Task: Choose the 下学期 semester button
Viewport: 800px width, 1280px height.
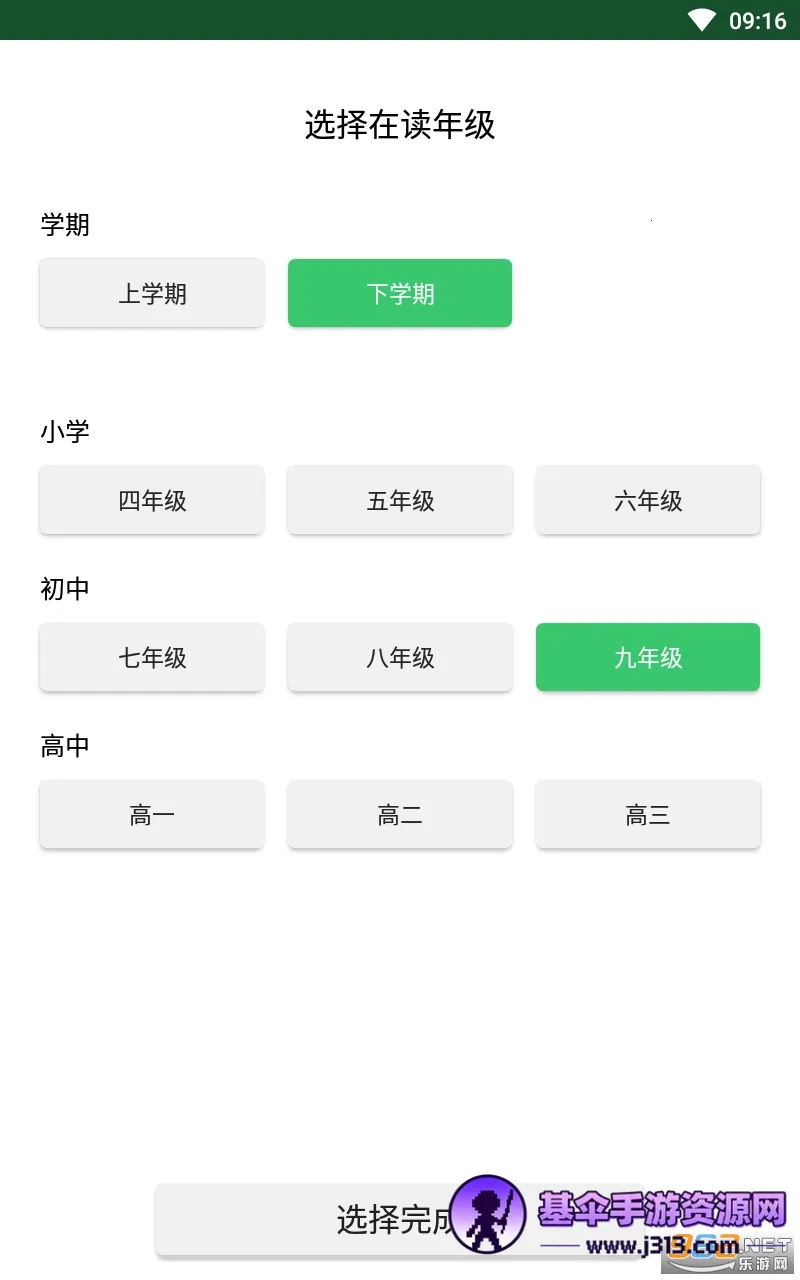Action: pos(400,293)
